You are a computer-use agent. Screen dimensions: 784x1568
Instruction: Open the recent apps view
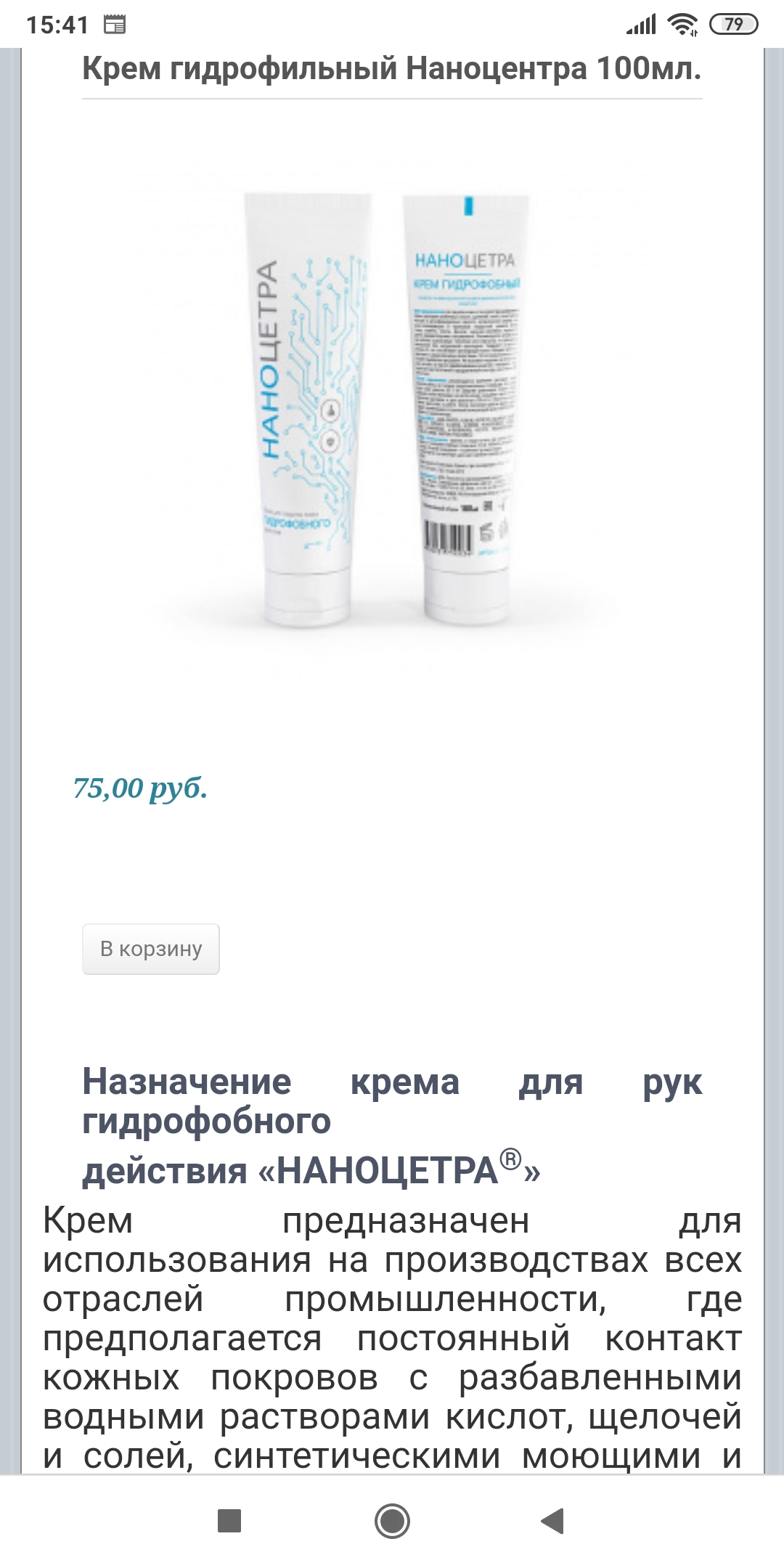pyautogui.click(x=229, y=1521)
